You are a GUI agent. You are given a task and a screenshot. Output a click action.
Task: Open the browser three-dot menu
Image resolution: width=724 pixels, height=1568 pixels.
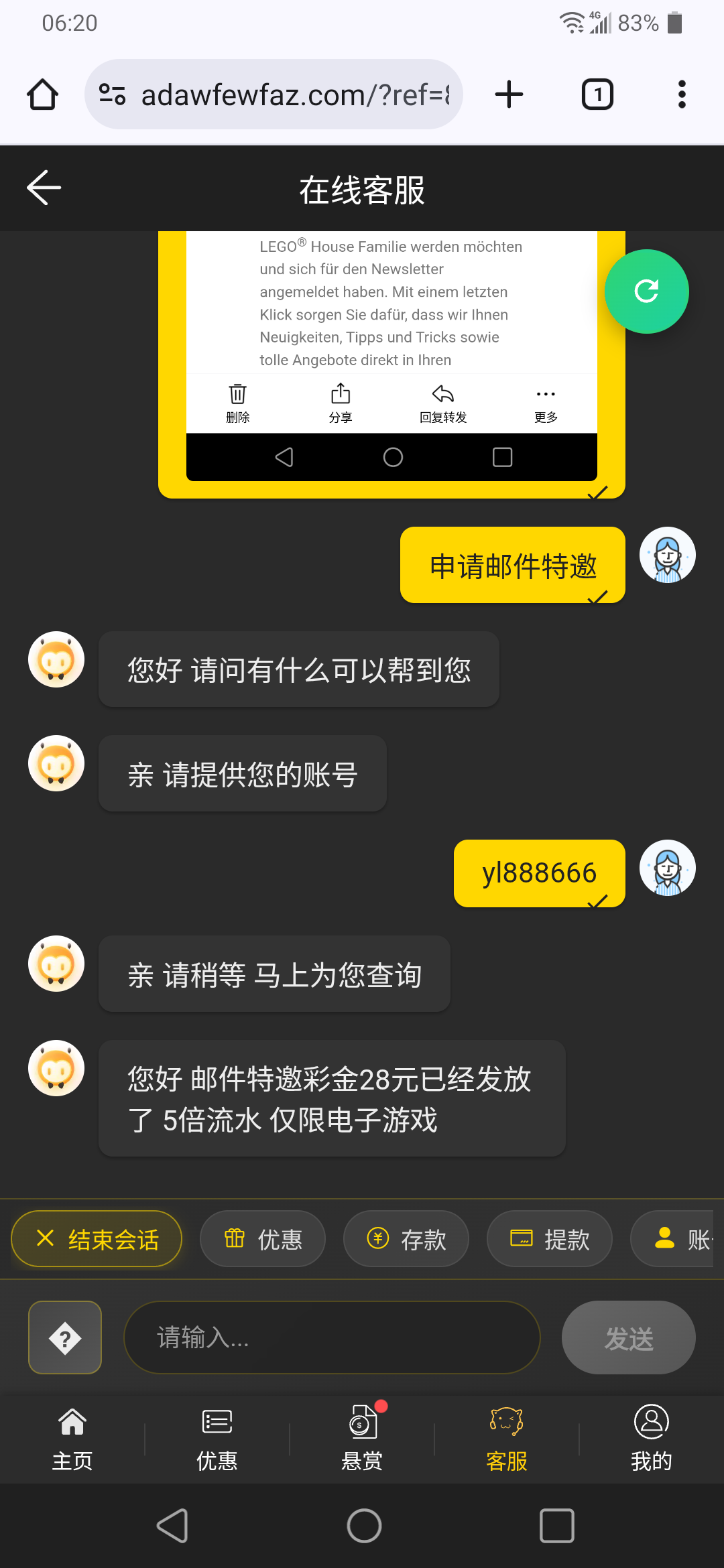coord(681,94)
